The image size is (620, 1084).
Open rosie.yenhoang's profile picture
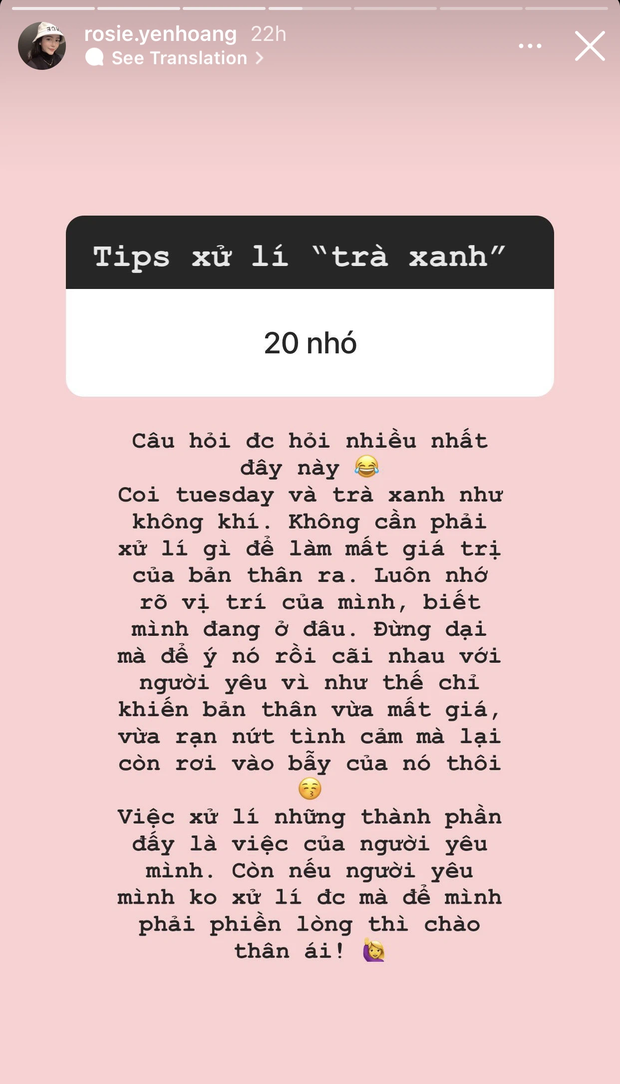[x=42, y=45]
